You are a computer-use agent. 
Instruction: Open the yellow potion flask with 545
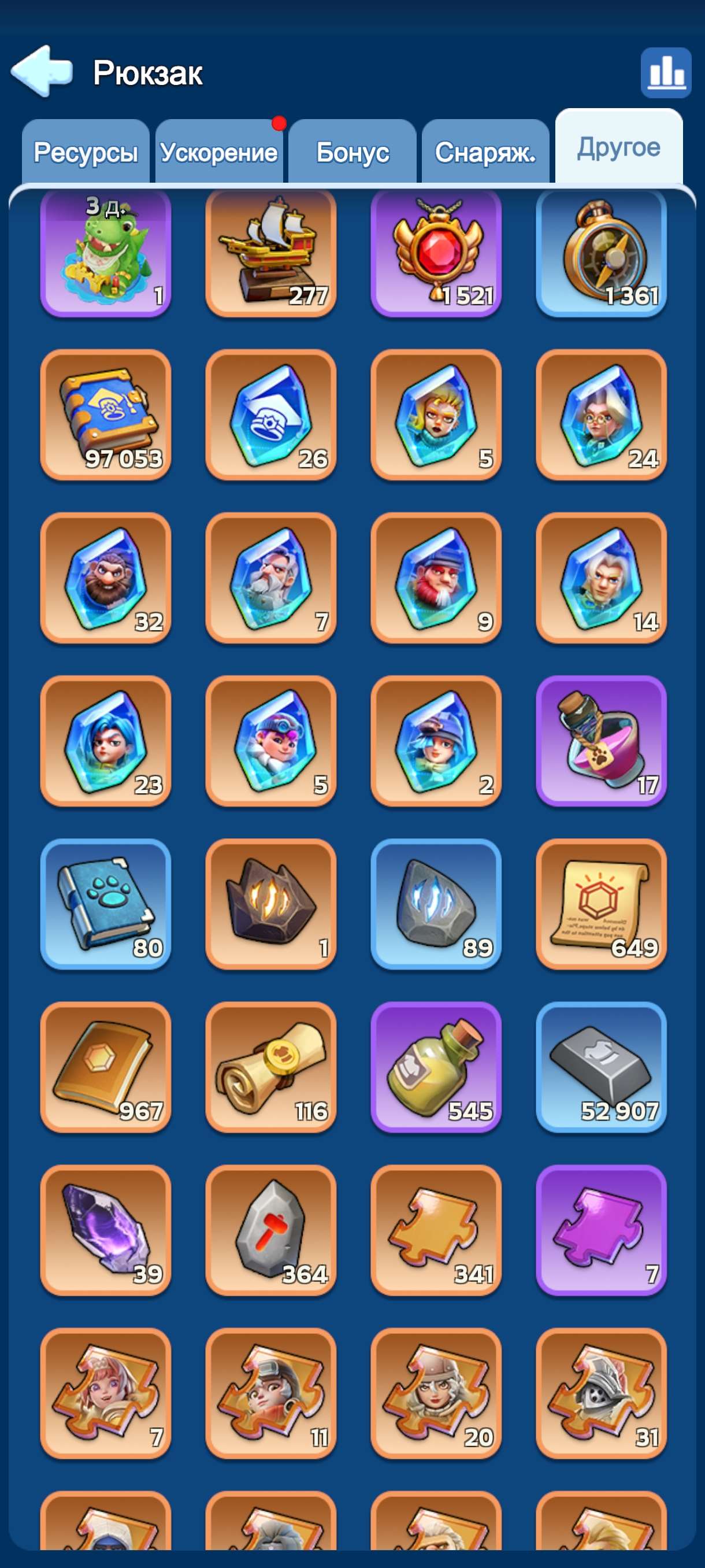tap(436, 1067)
